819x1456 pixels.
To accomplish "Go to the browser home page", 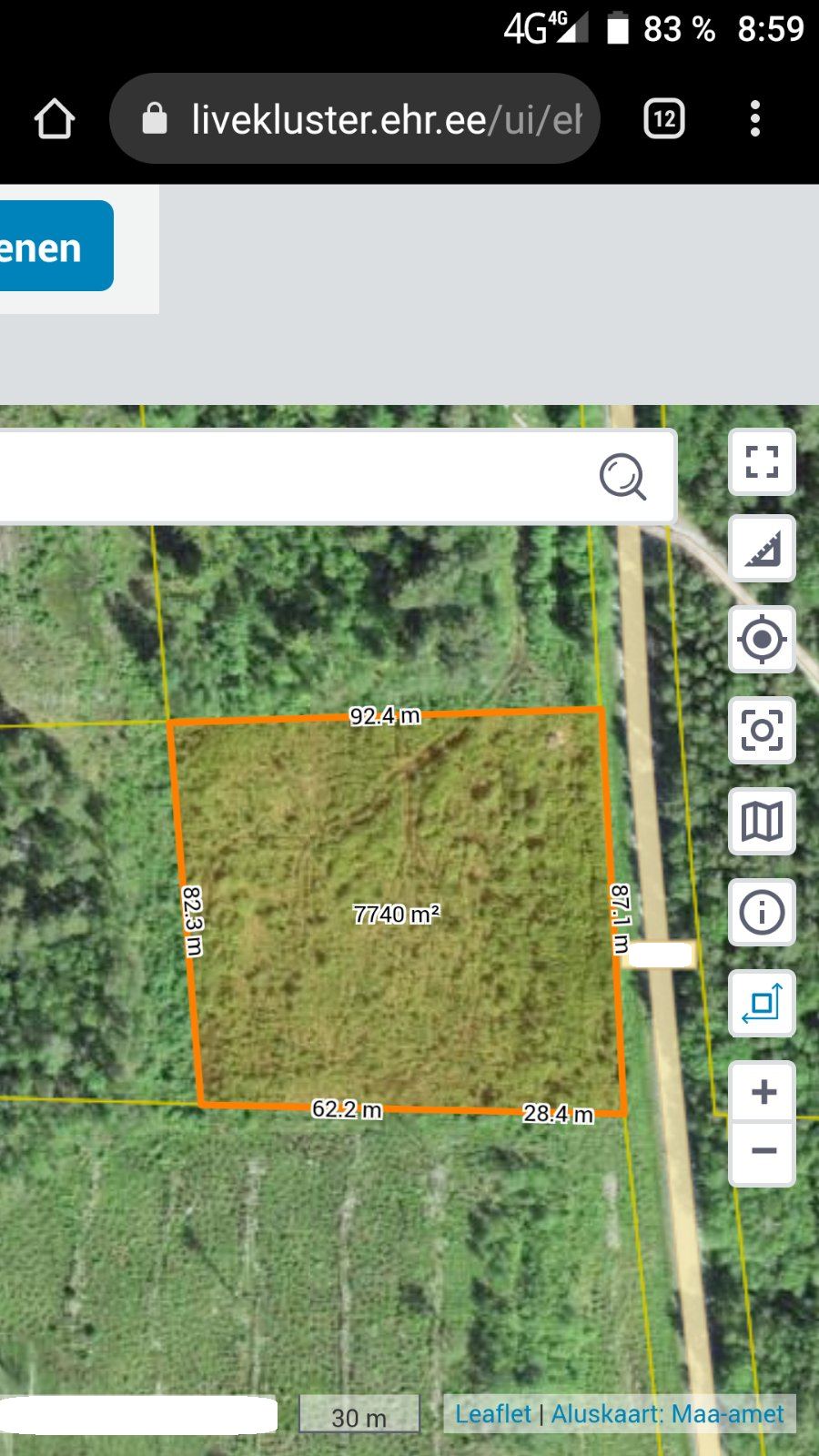I will pyautogui.click(x=55, y=119).
